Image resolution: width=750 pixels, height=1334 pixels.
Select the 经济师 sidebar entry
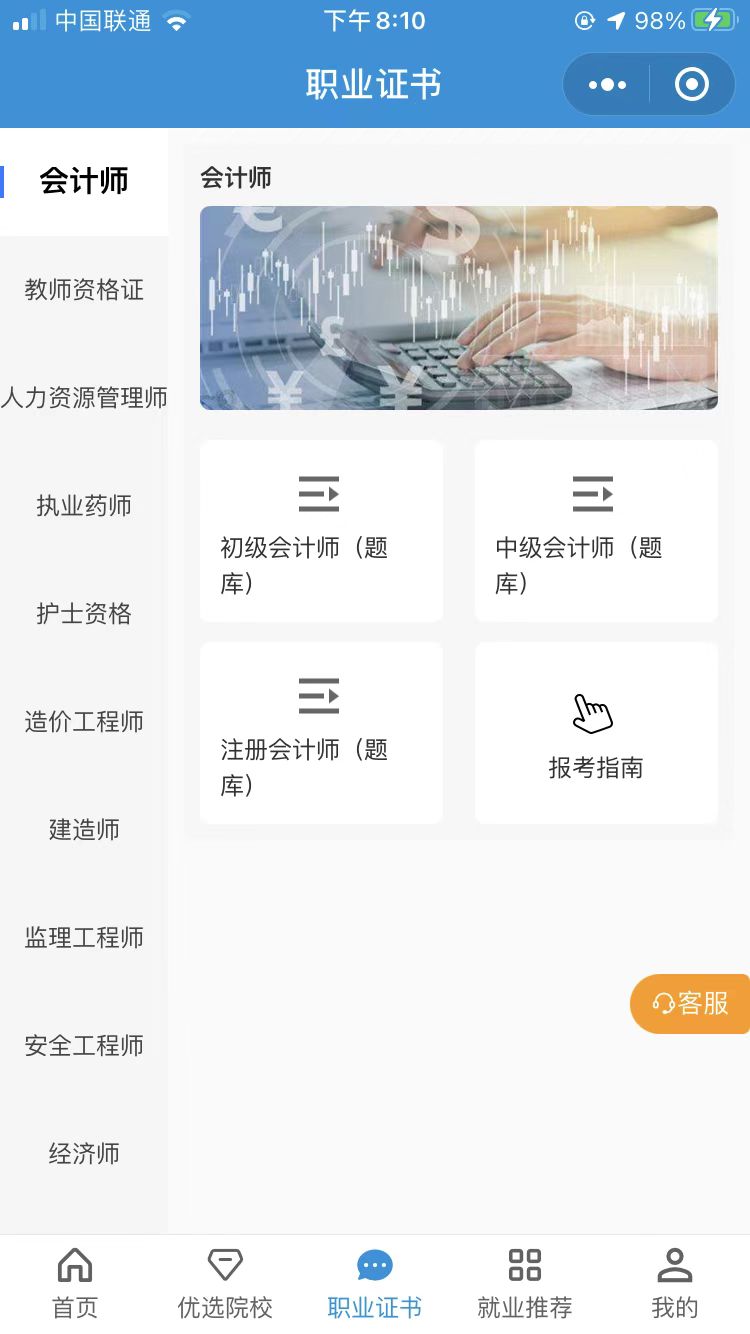pos(83,1153)
